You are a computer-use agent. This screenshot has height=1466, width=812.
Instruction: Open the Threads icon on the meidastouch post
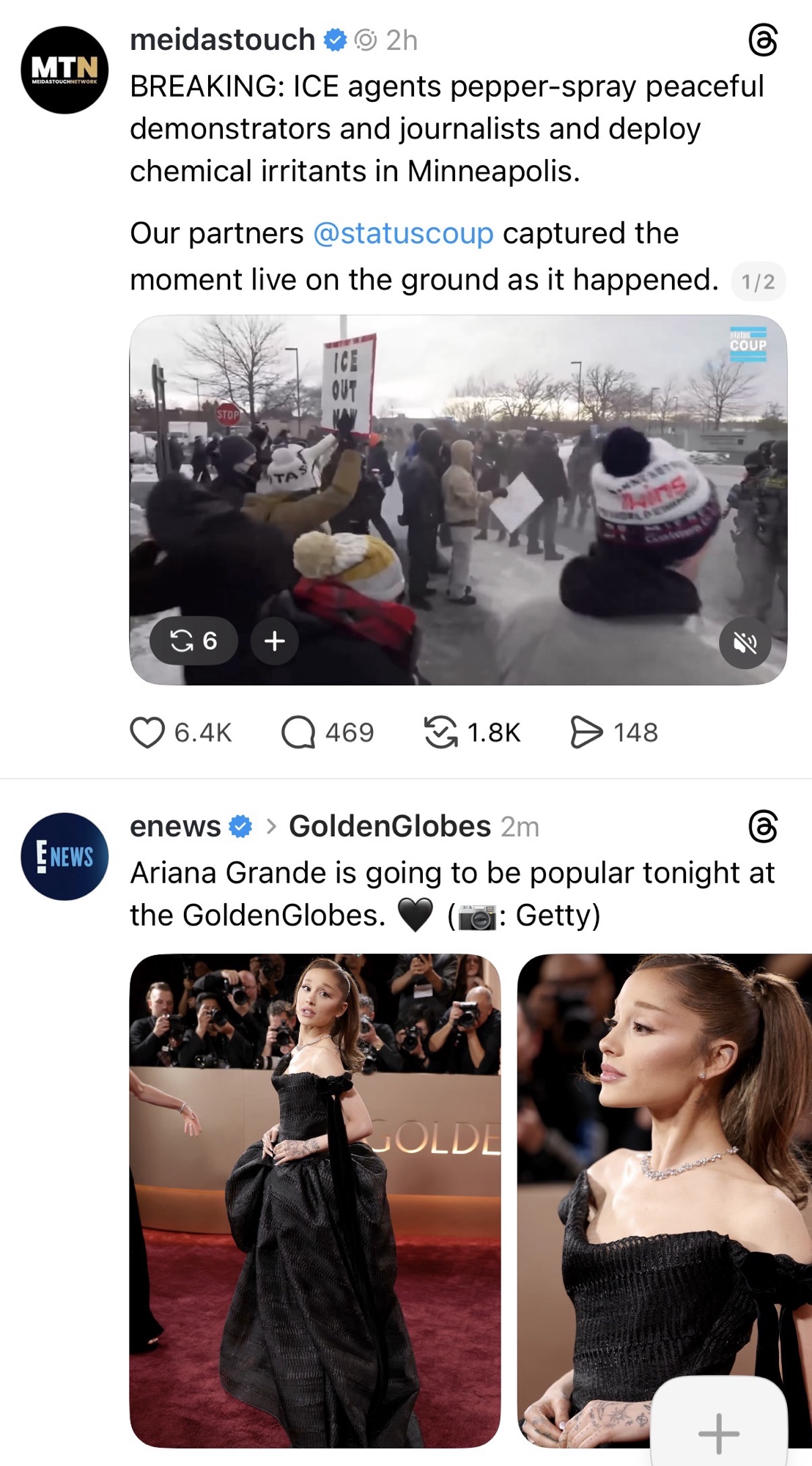[762, 40]
